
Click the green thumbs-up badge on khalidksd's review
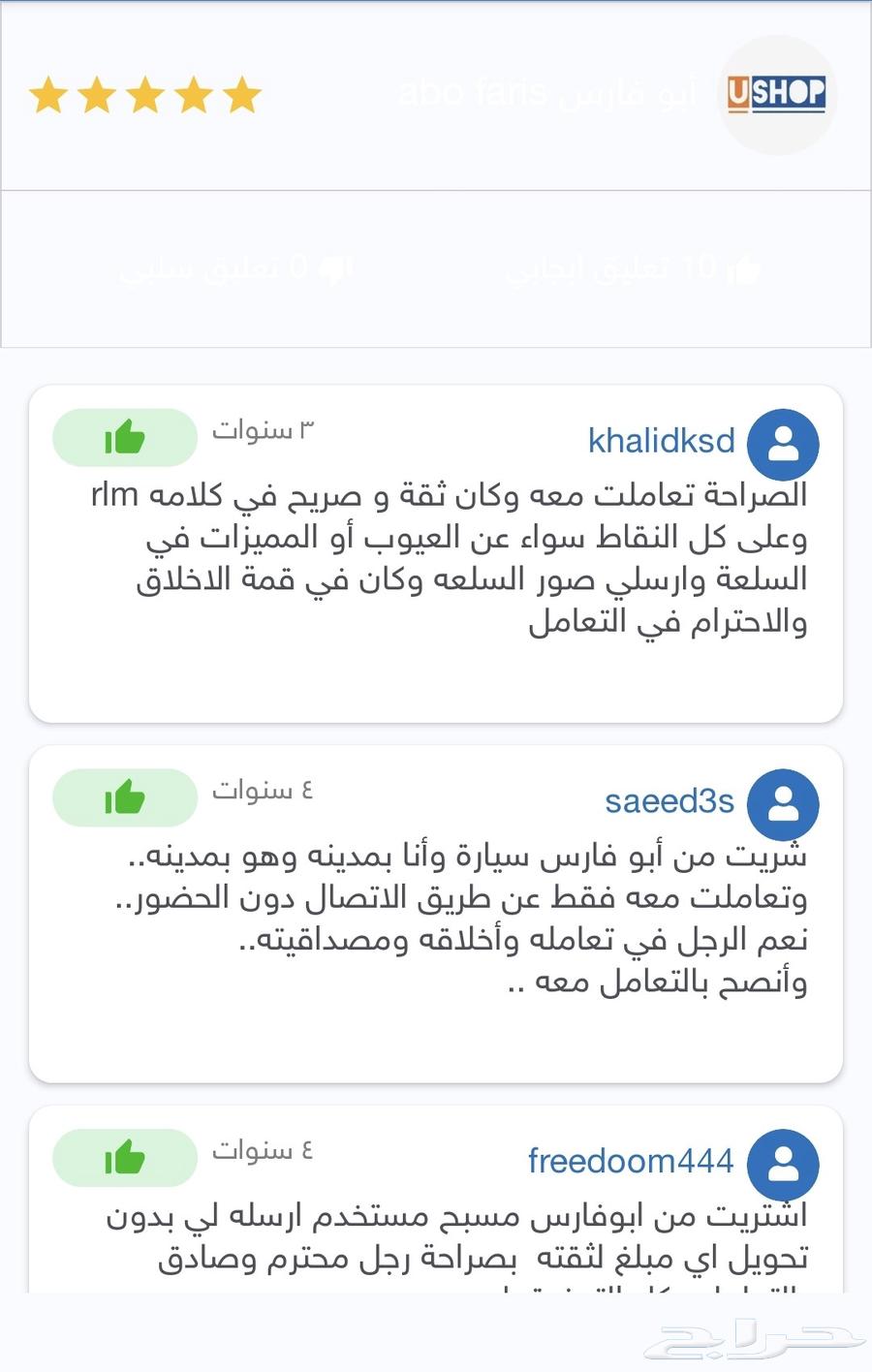tap(124, 437)
